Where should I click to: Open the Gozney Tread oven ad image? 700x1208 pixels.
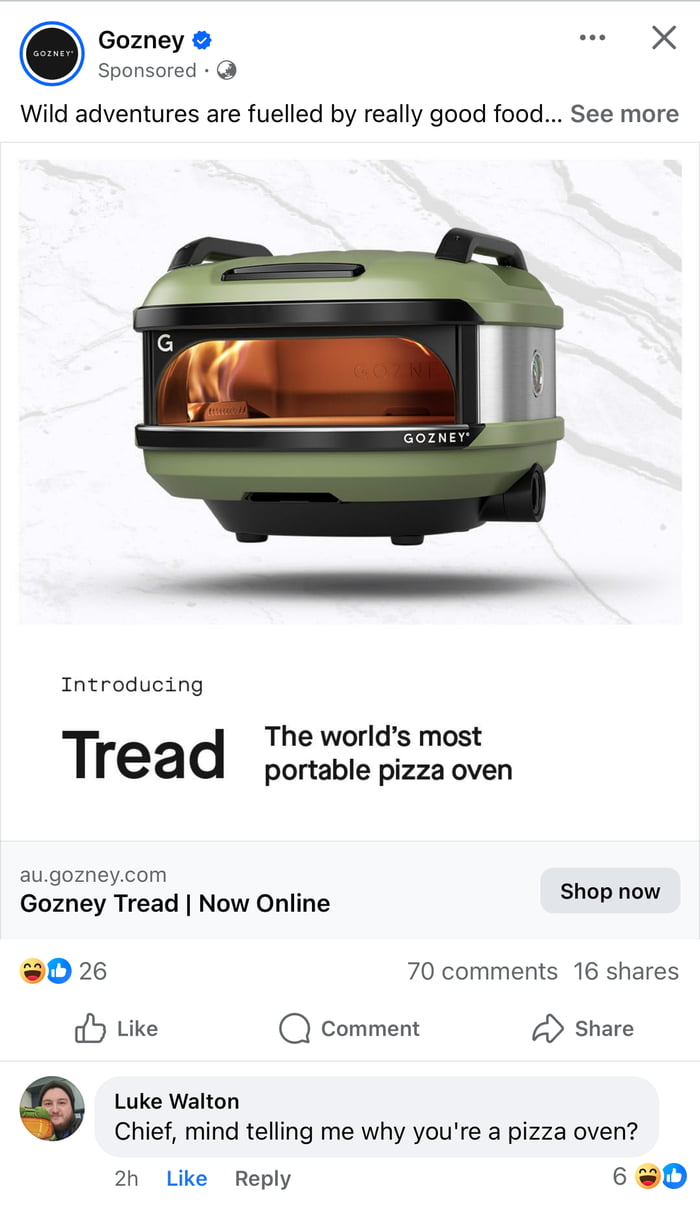pos(350,390)
